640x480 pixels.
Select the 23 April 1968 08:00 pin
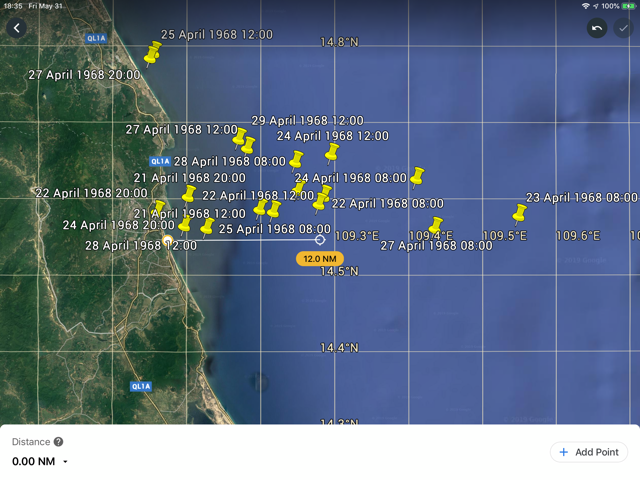[519, 213]
